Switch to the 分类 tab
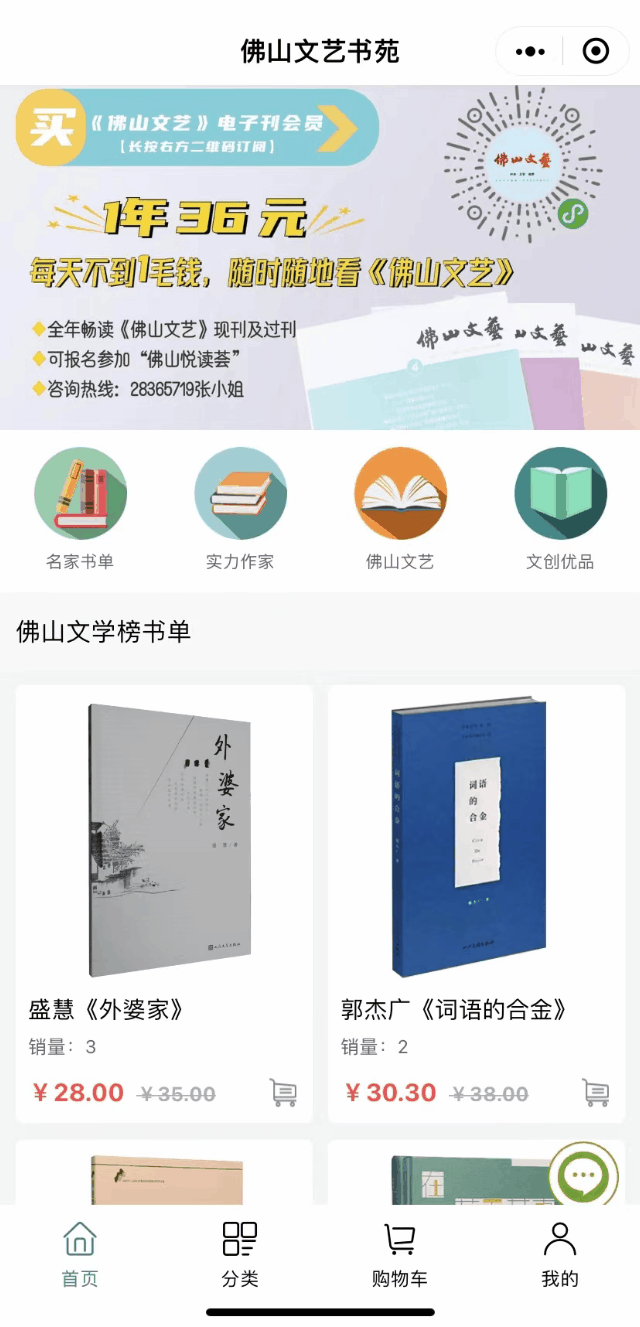Viewport: 640px width, 1327px height. (x=240, y=1254)
